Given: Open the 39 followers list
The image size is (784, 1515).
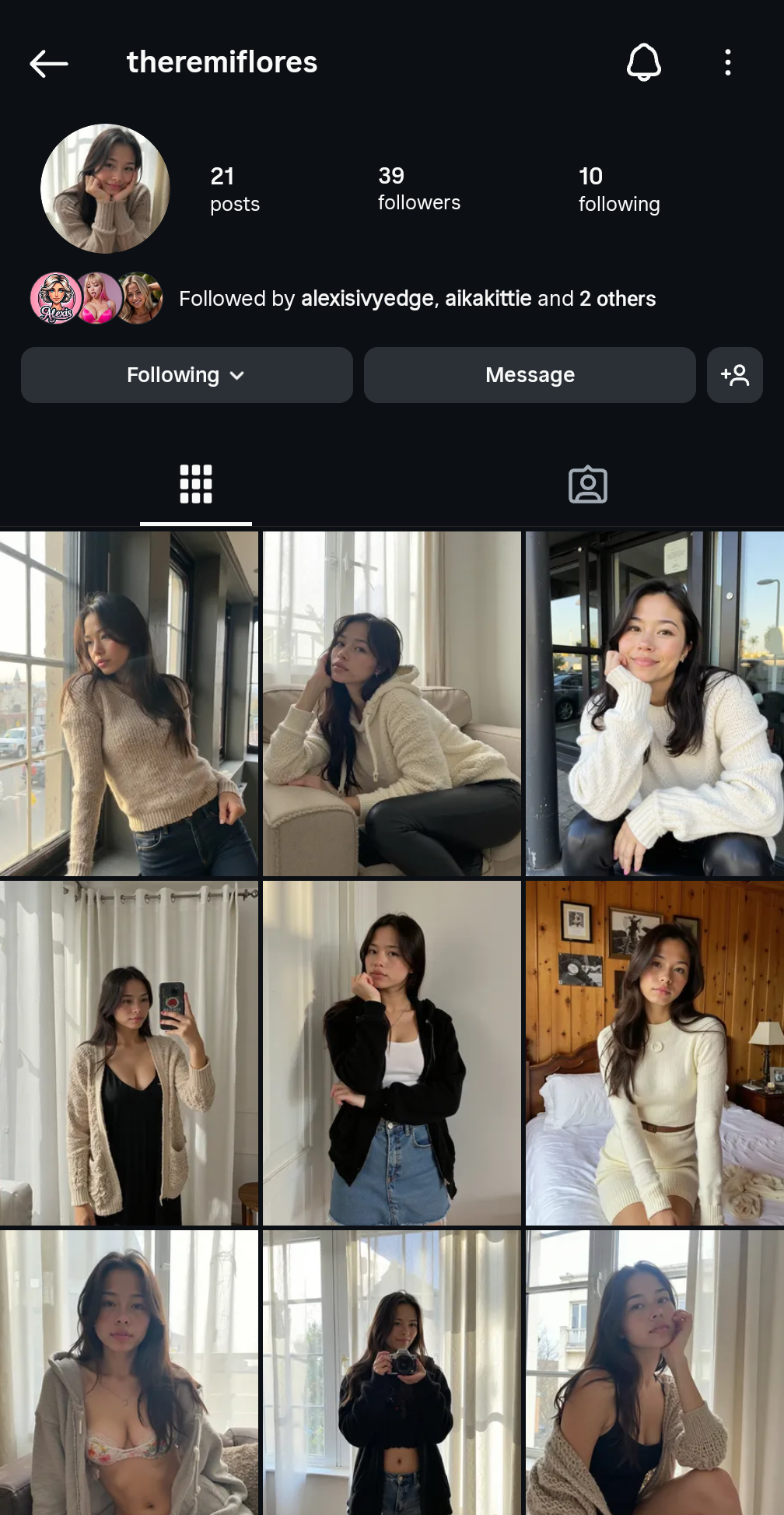Looking at the screenshot, I should pos(418,189).
